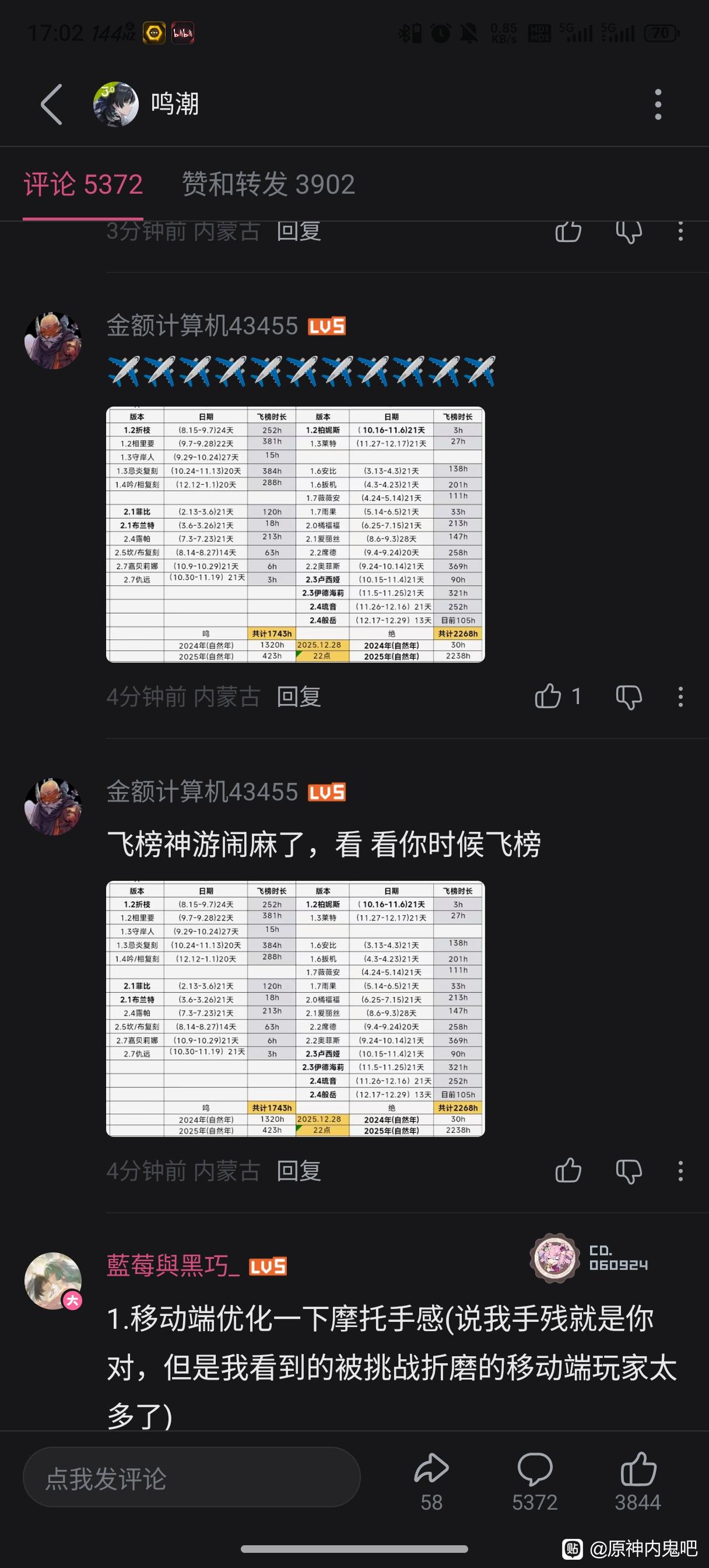Reply to the 飞榜神游闹麻了 comment
Screen dimensions: 709x1568
click(x=298, y=1170)
